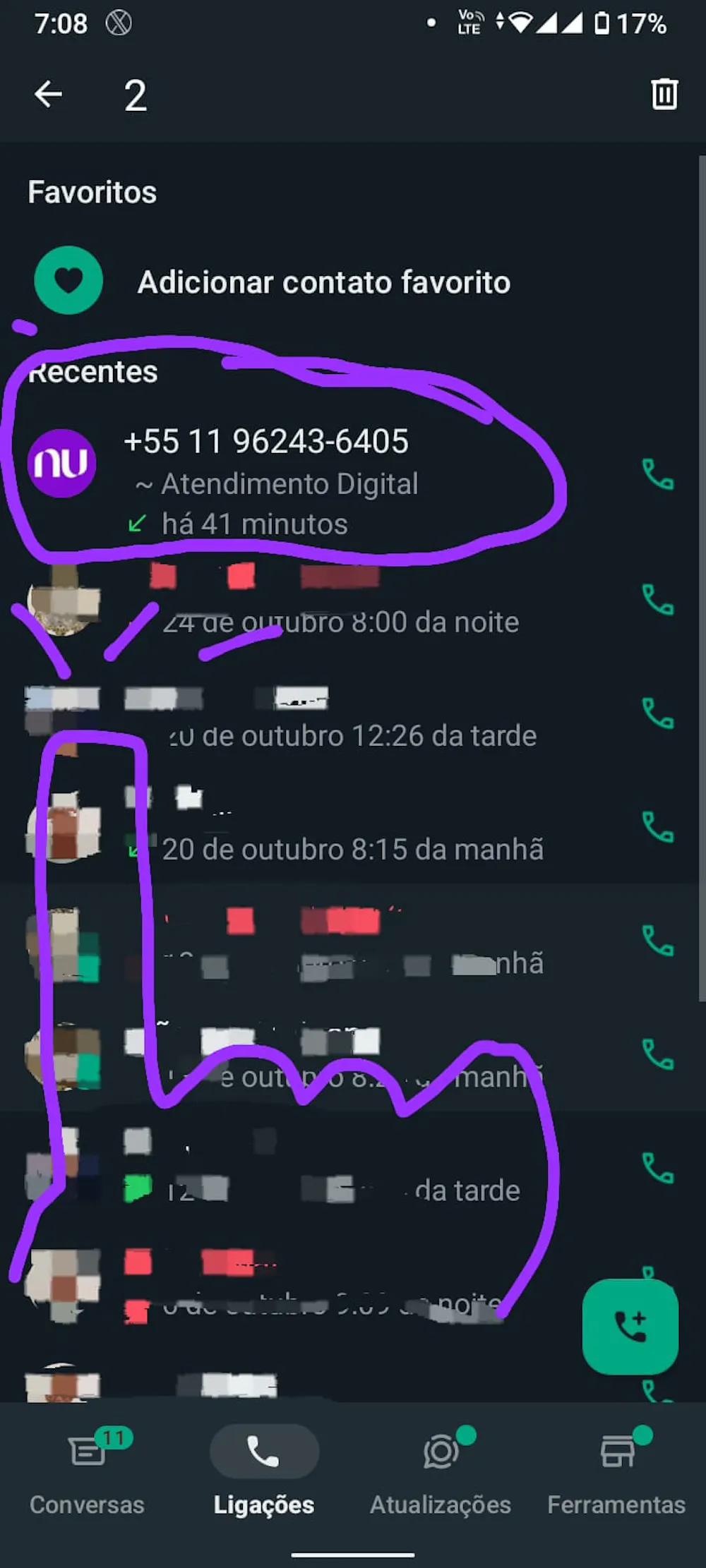Go to the Atualizações tab
Viewport: 706px width, 1568px height.
click(x=441, y=1472)
